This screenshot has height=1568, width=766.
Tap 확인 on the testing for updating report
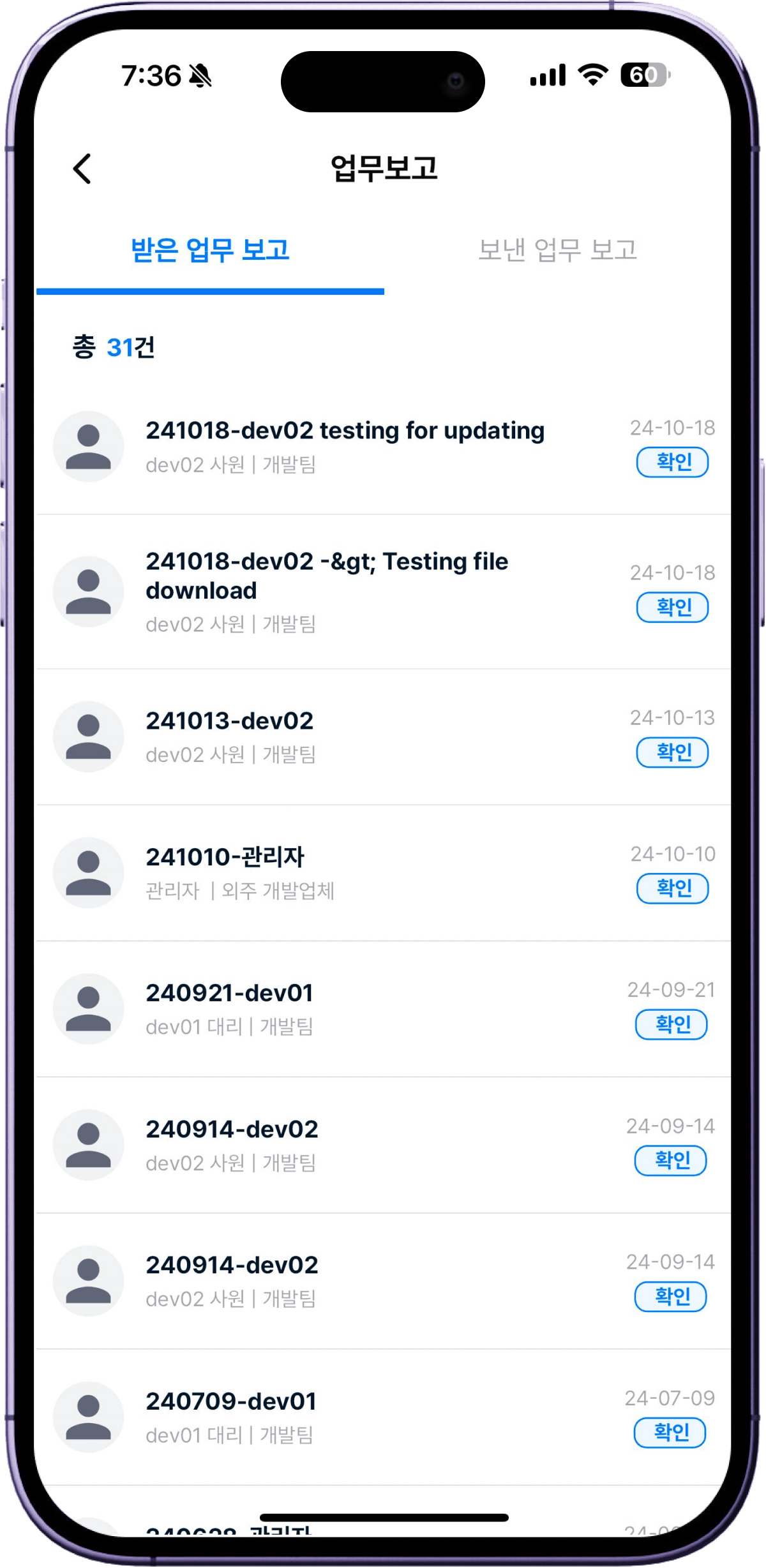673,462
